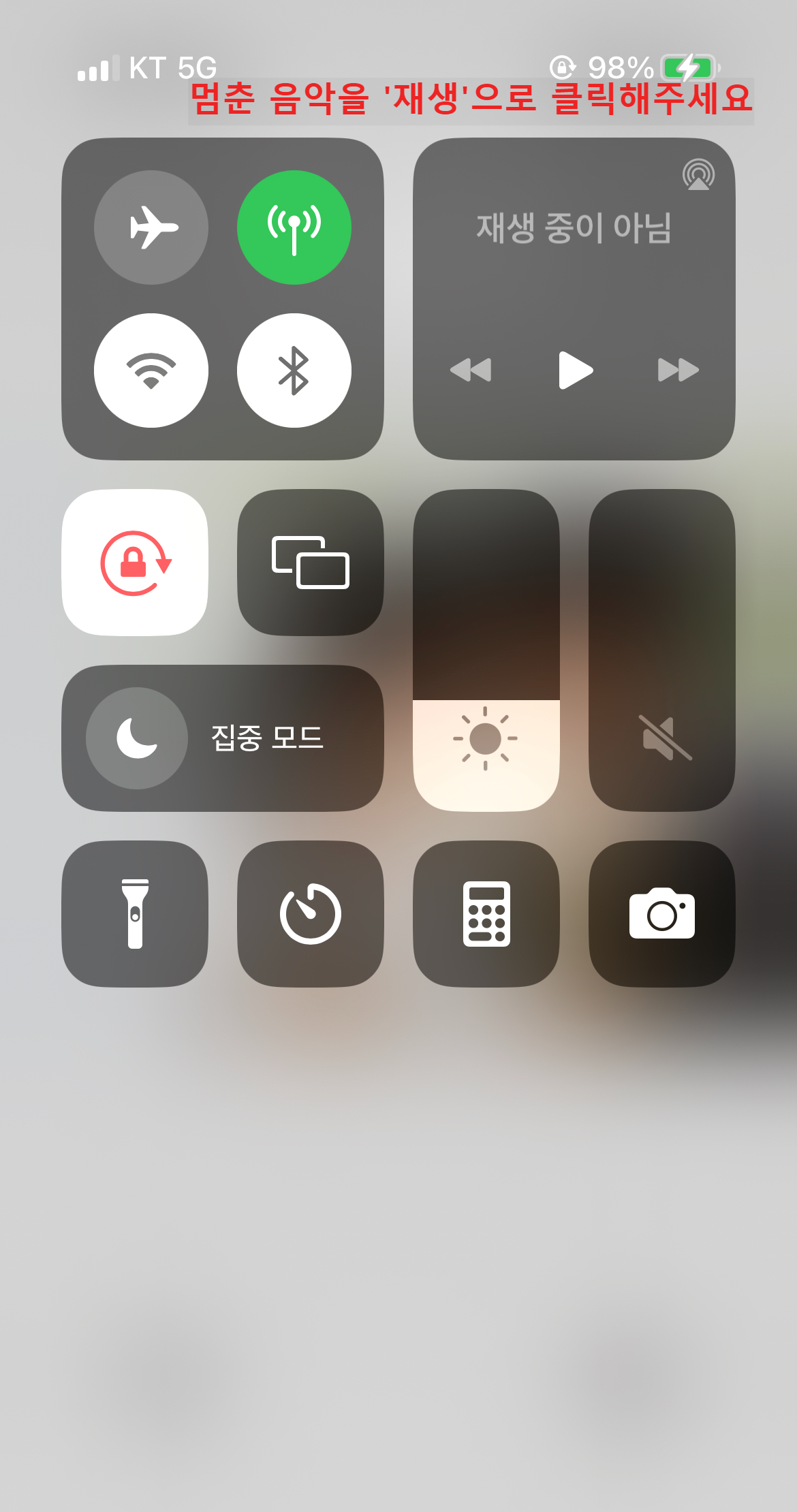Screen dimensions: 797x1512
Task: Open the Timer
Action: pyautogui.click(x=311, y=913)
